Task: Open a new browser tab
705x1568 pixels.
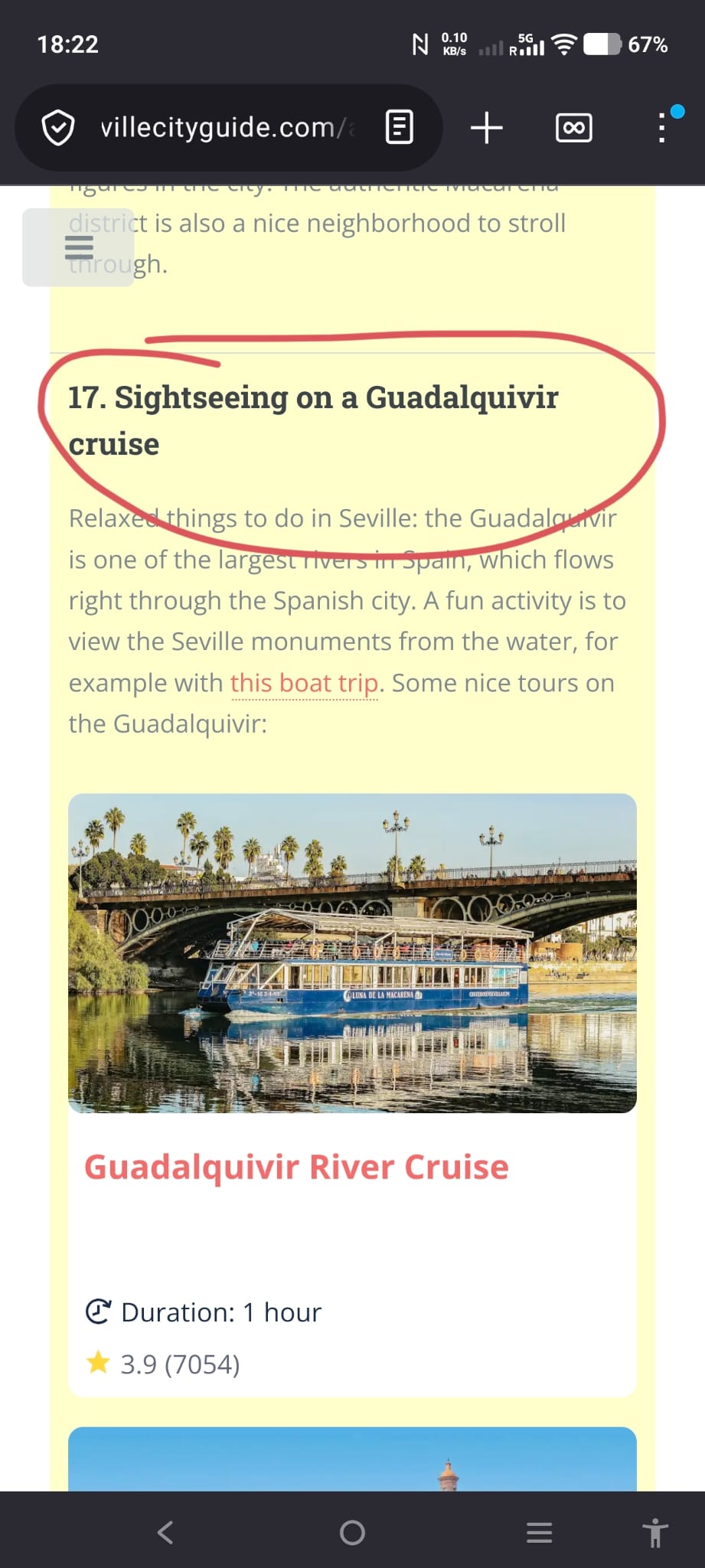Action: [486, 127]
